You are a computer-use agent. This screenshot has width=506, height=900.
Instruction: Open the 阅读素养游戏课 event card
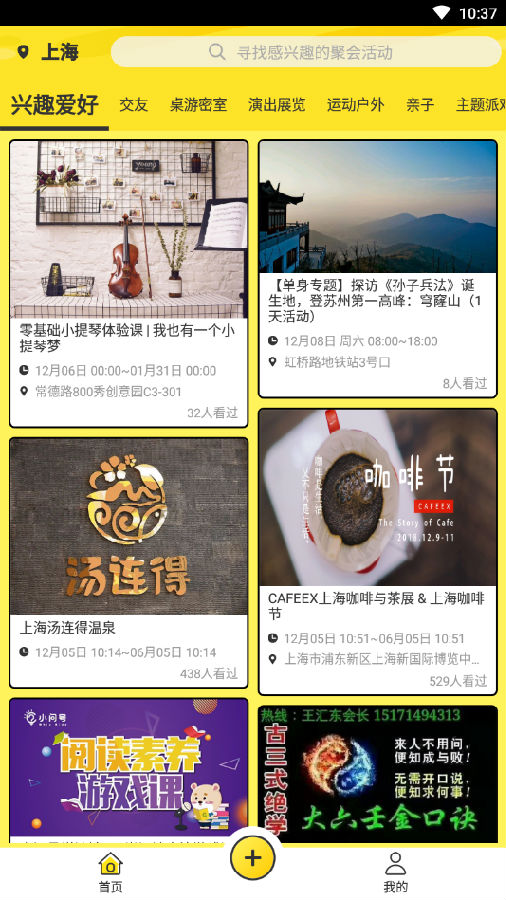[129, 770]
